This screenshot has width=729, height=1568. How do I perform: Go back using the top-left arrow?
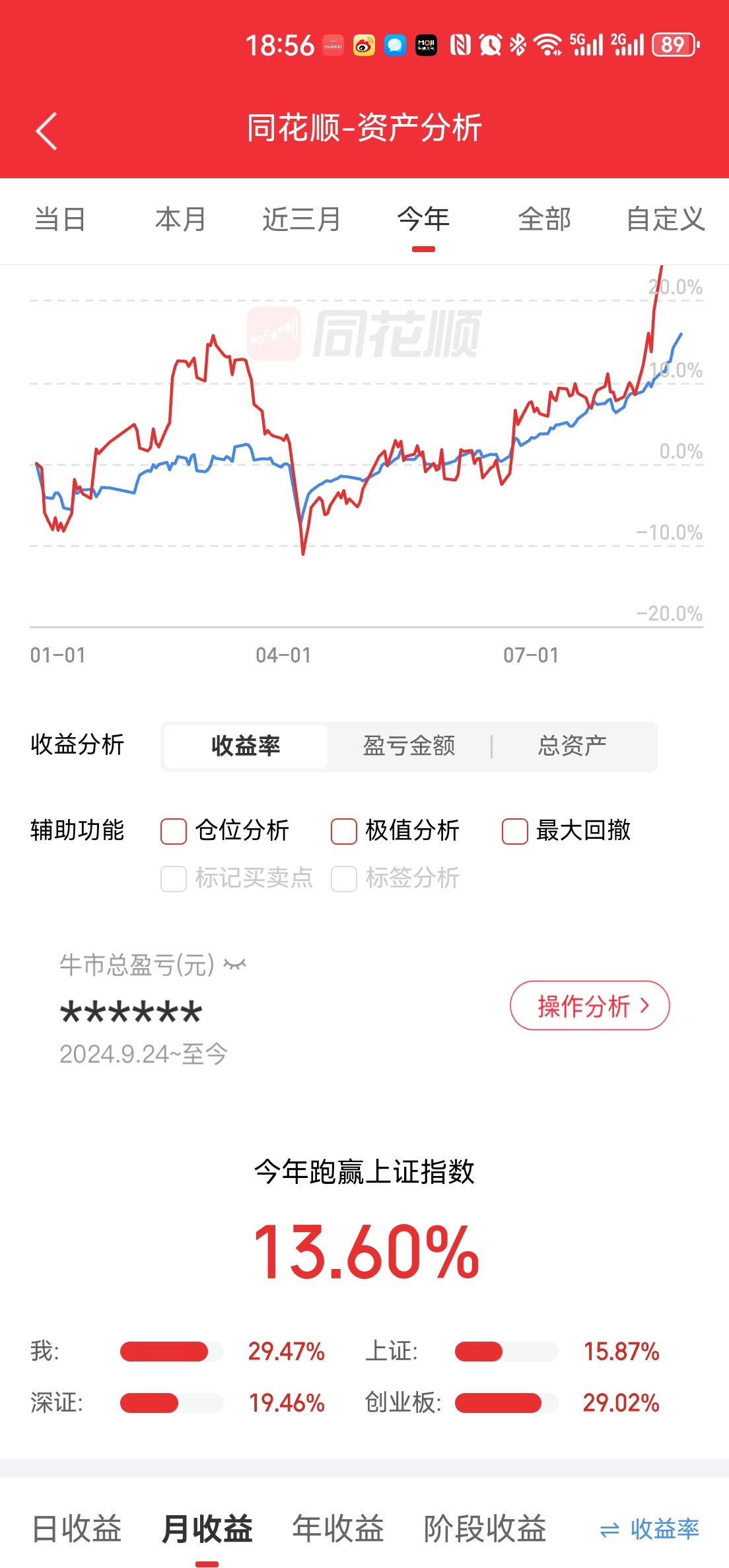pos(46,131)
